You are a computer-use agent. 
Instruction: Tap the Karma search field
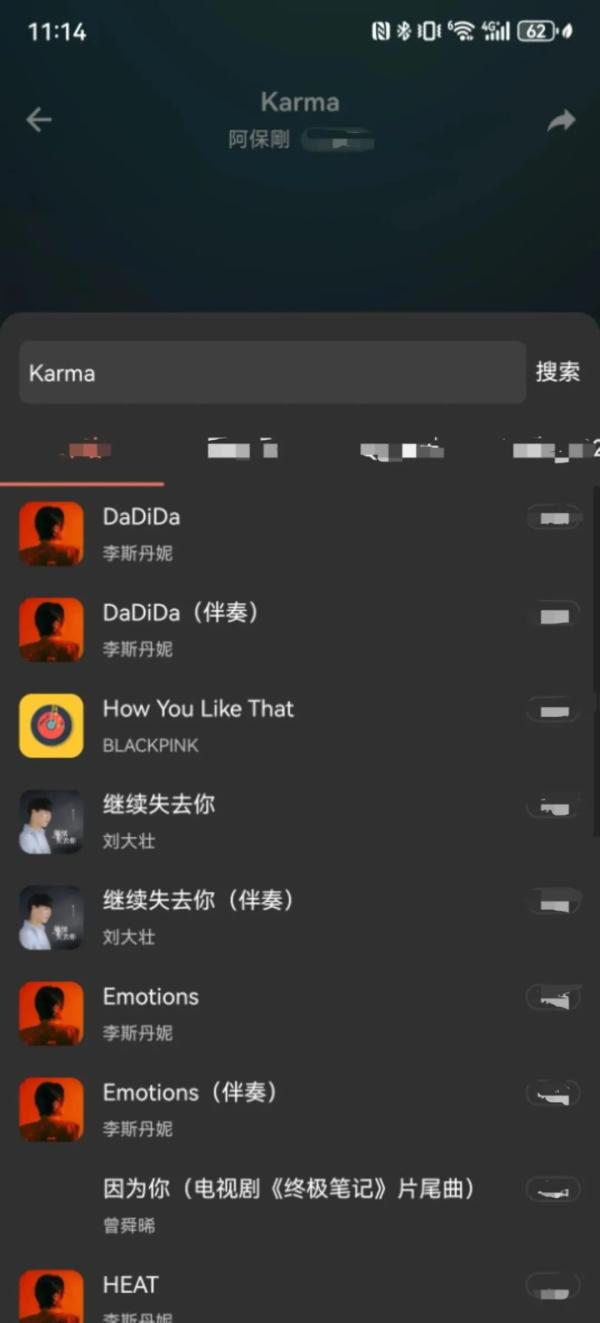pos(272,373)
